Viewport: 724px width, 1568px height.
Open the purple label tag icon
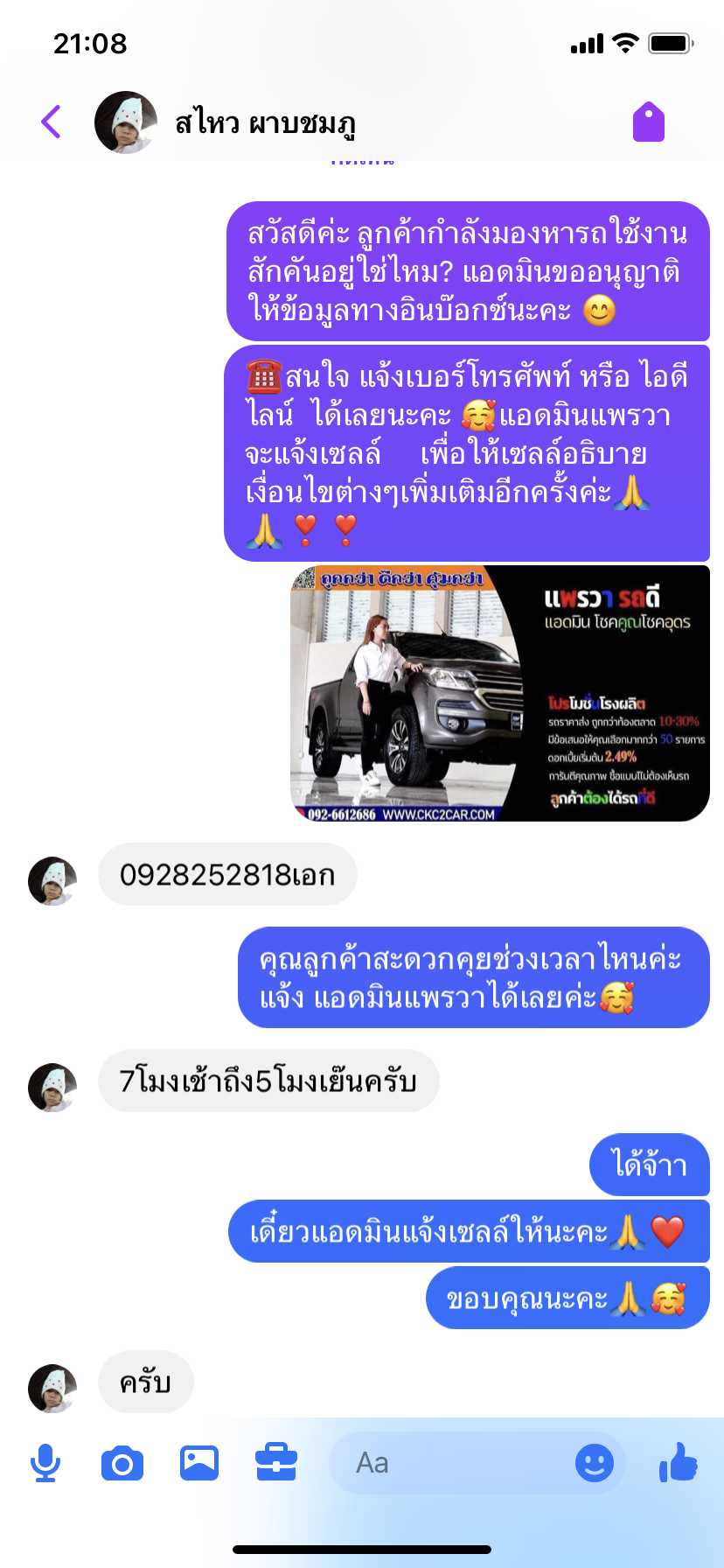(649, 122)
